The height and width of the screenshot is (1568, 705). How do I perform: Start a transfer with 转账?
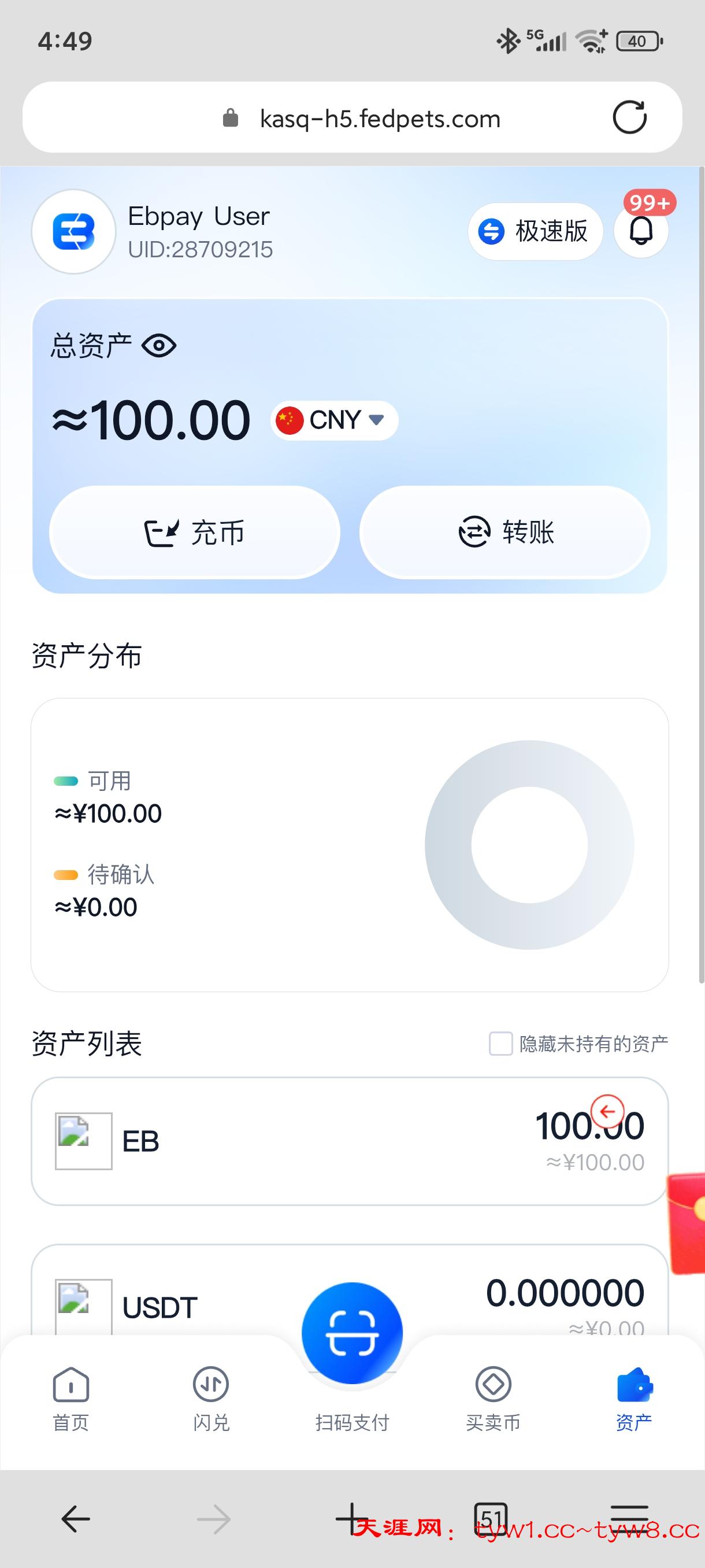click(505, 532)
